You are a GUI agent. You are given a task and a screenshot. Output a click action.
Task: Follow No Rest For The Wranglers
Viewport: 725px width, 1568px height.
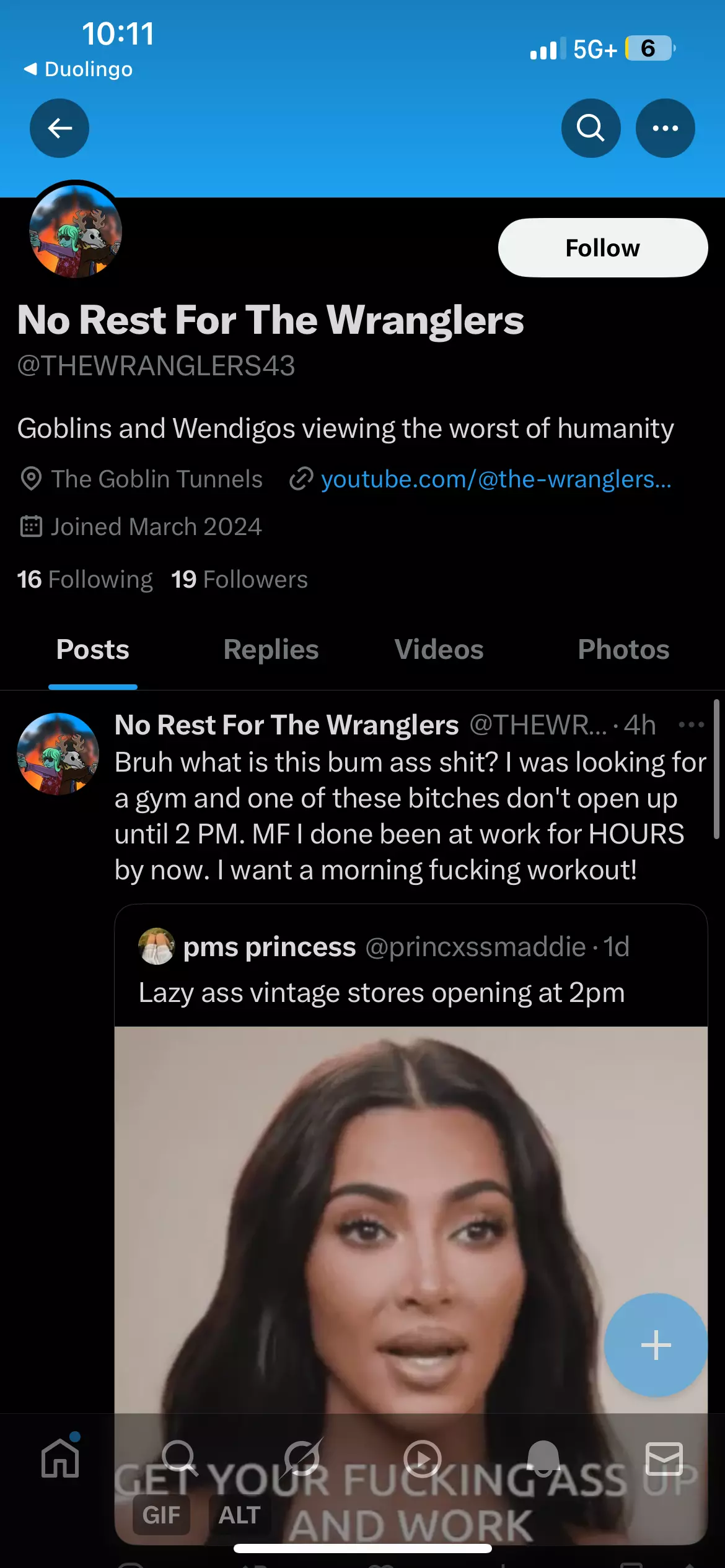[602, 248]
